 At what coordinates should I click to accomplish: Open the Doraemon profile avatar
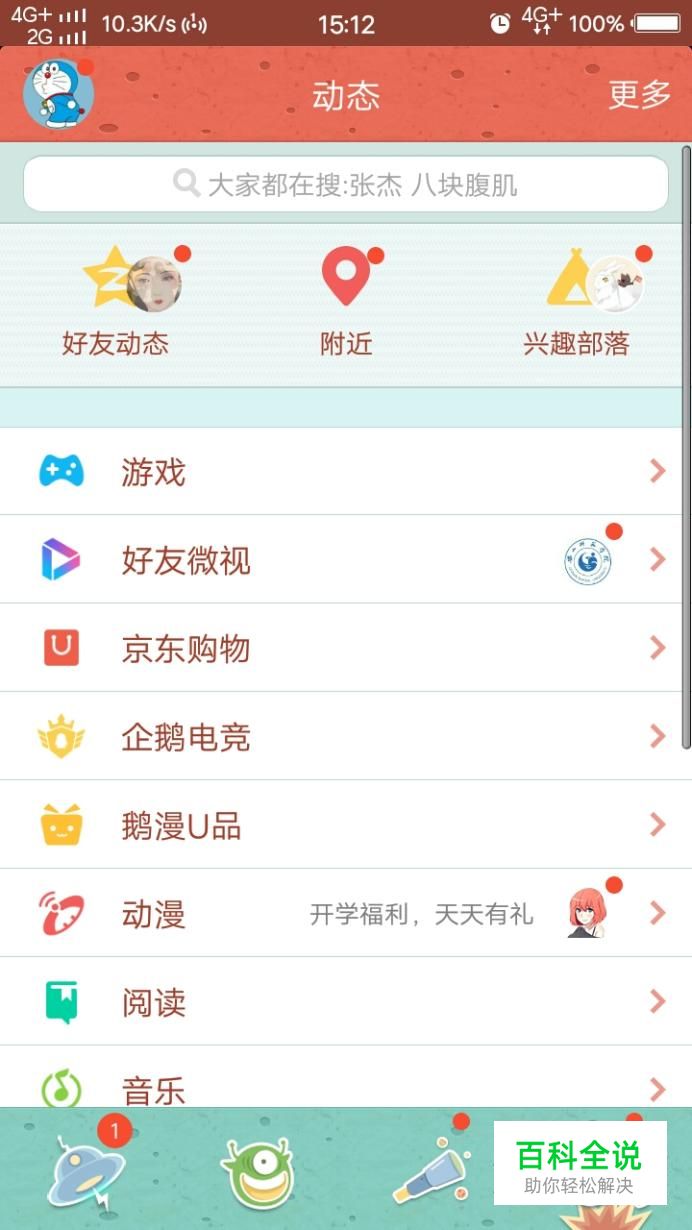point(58,94)
